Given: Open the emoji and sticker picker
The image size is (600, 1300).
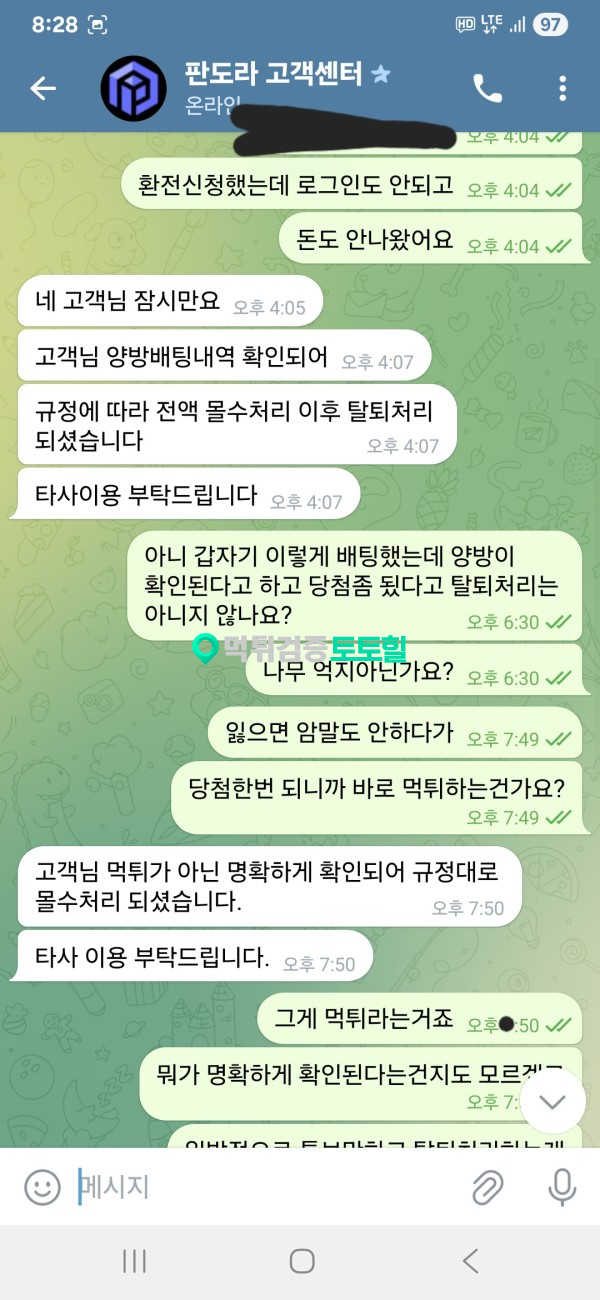Looking at the screenshot, I should [x=42, y=1187].
